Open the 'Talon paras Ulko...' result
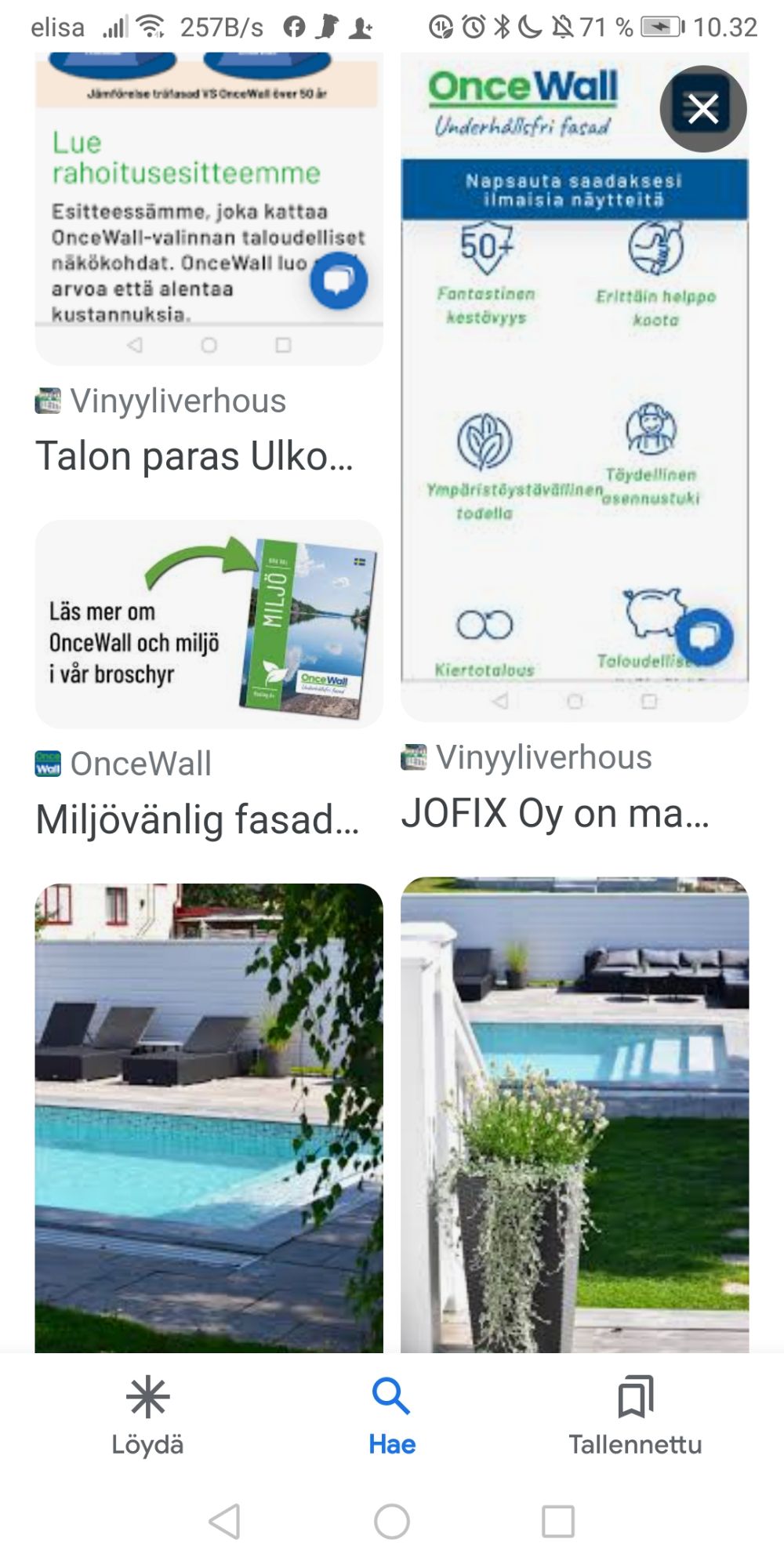The height and width of the screenshot is (1568, 784). (194, 456)
